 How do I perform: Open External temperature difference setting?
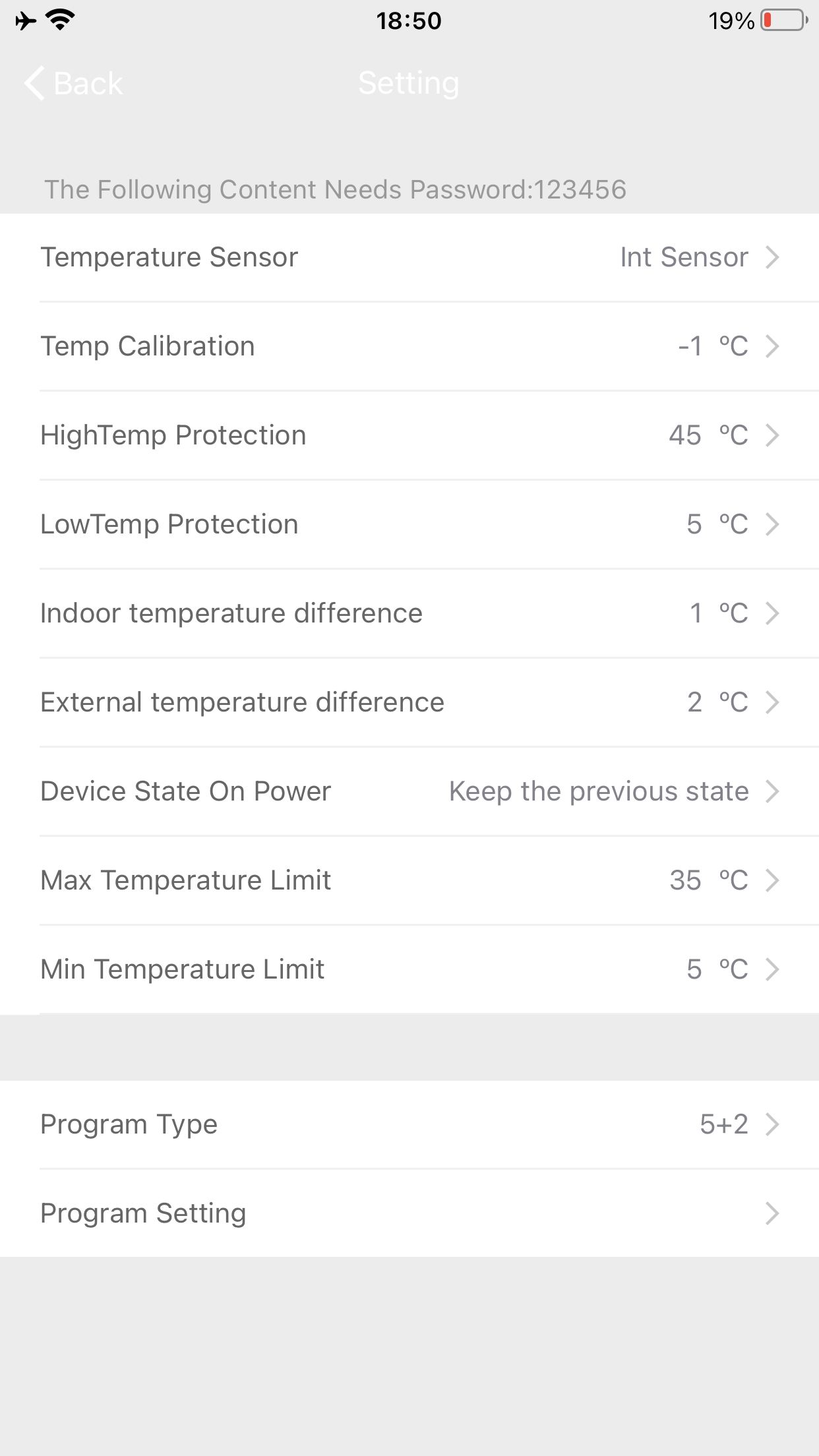(x=409, y=702)
